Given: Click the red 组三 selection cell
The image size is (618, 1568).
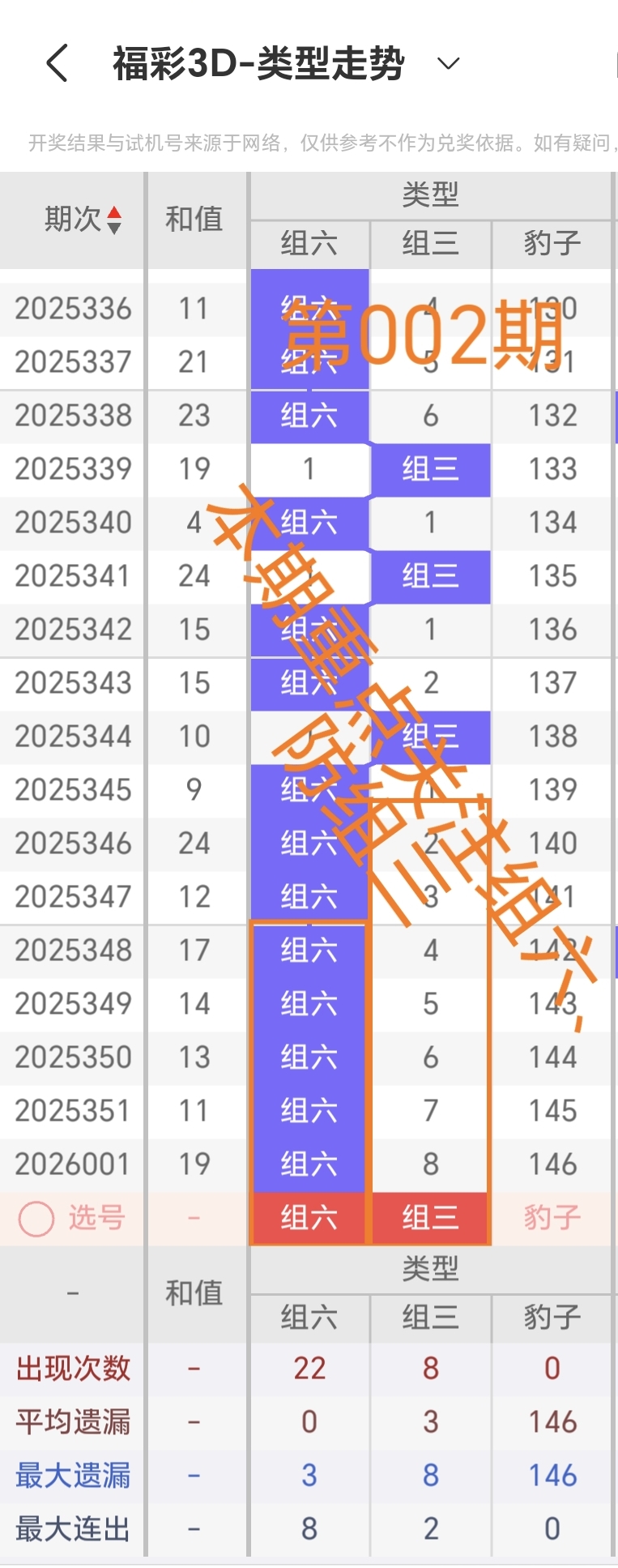Looking at the screenshot, I should pos(430,1217).
